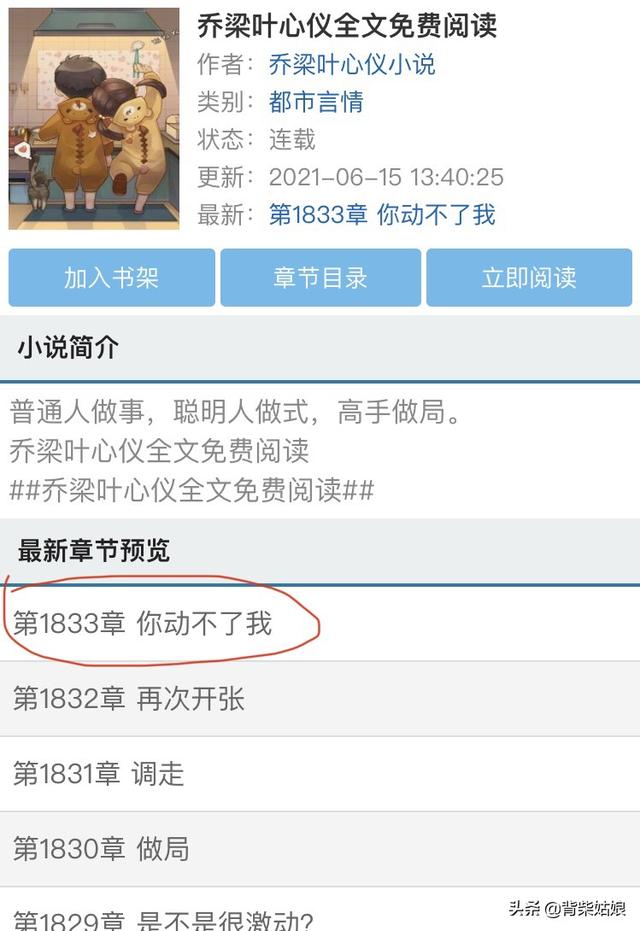Viewport: 640px width, 931px height.
Task: Open the 章节目录 chapter list
Action: [320, 278]
